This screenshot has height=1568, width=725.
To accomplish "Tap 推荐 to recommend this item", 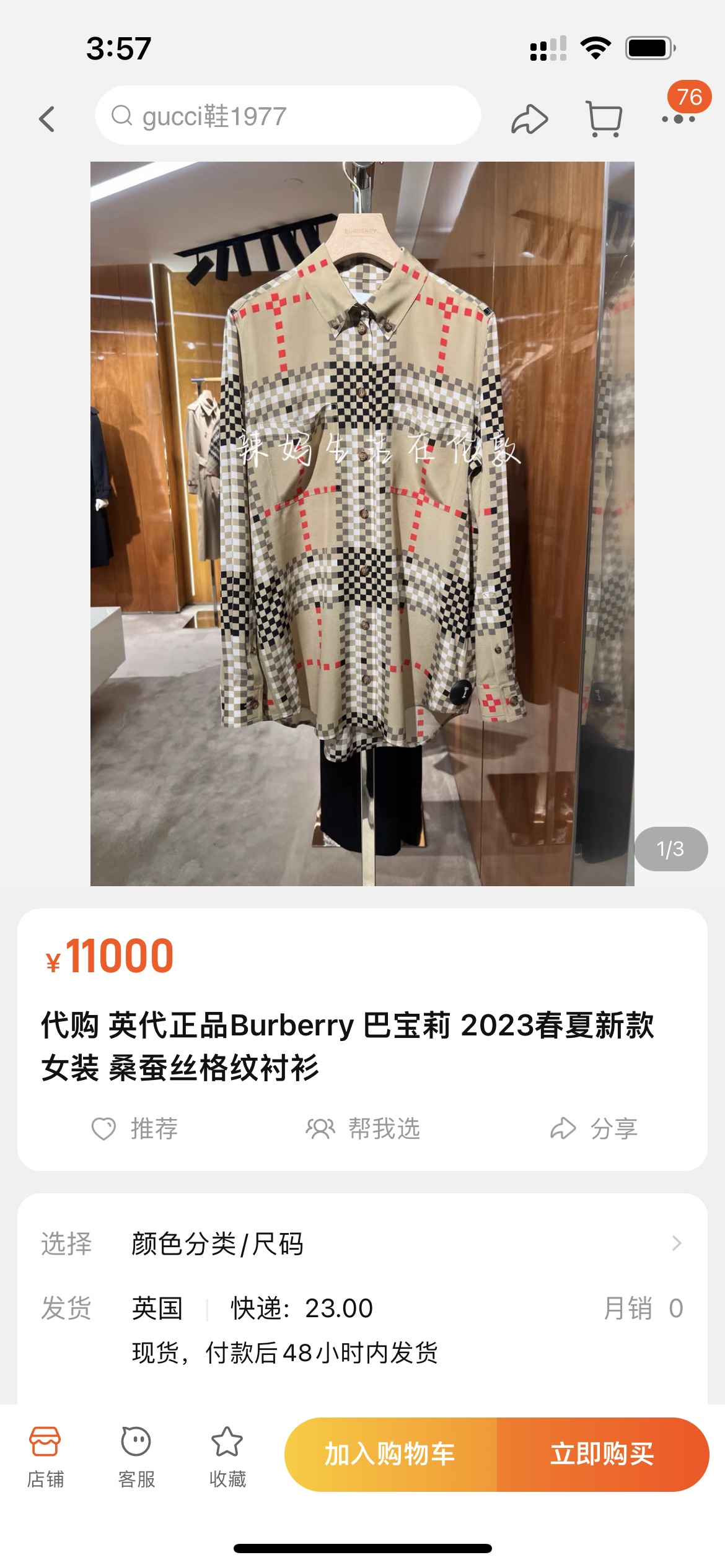I will 135,1128.
